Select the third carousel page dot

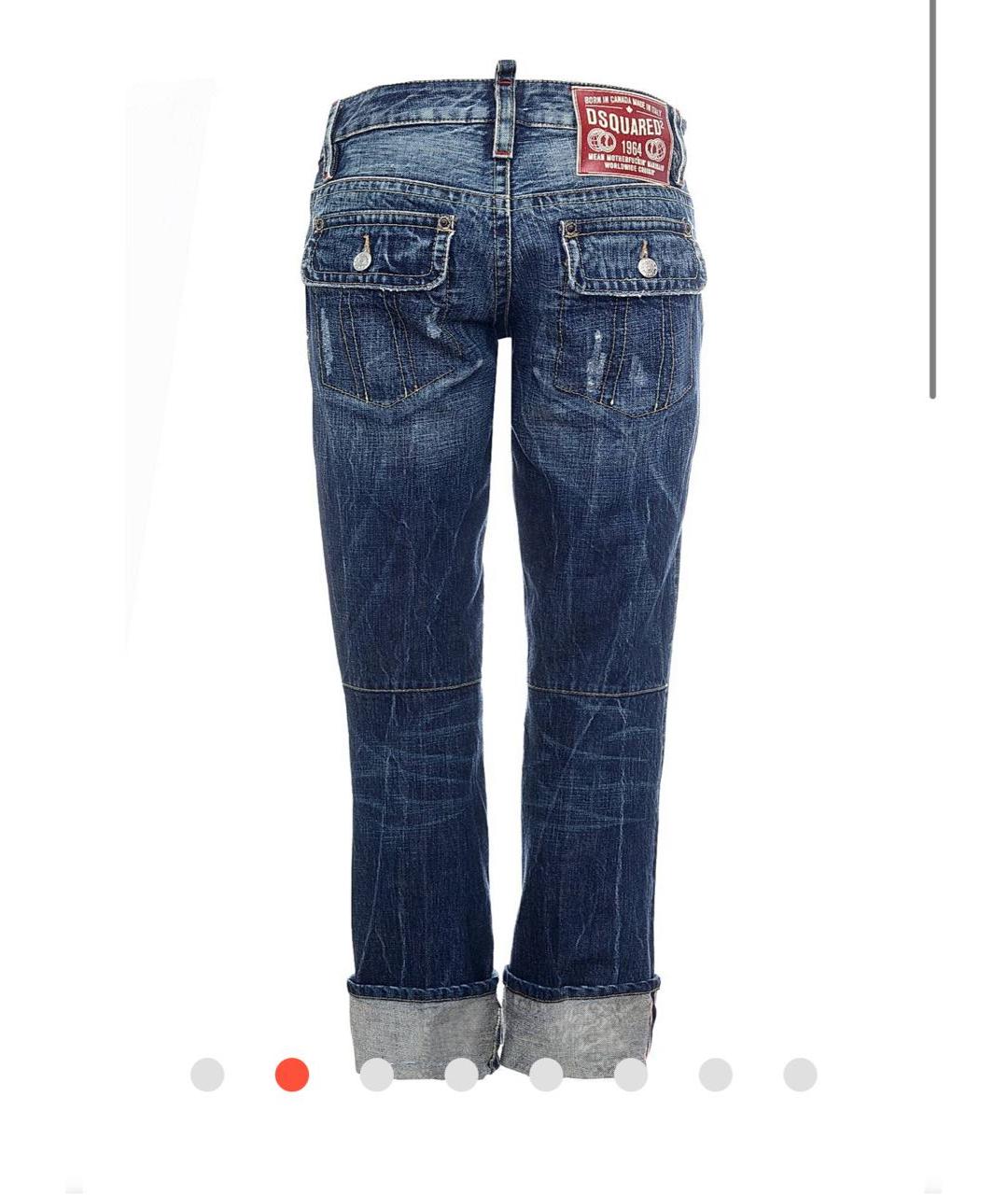coord(377,1075)
